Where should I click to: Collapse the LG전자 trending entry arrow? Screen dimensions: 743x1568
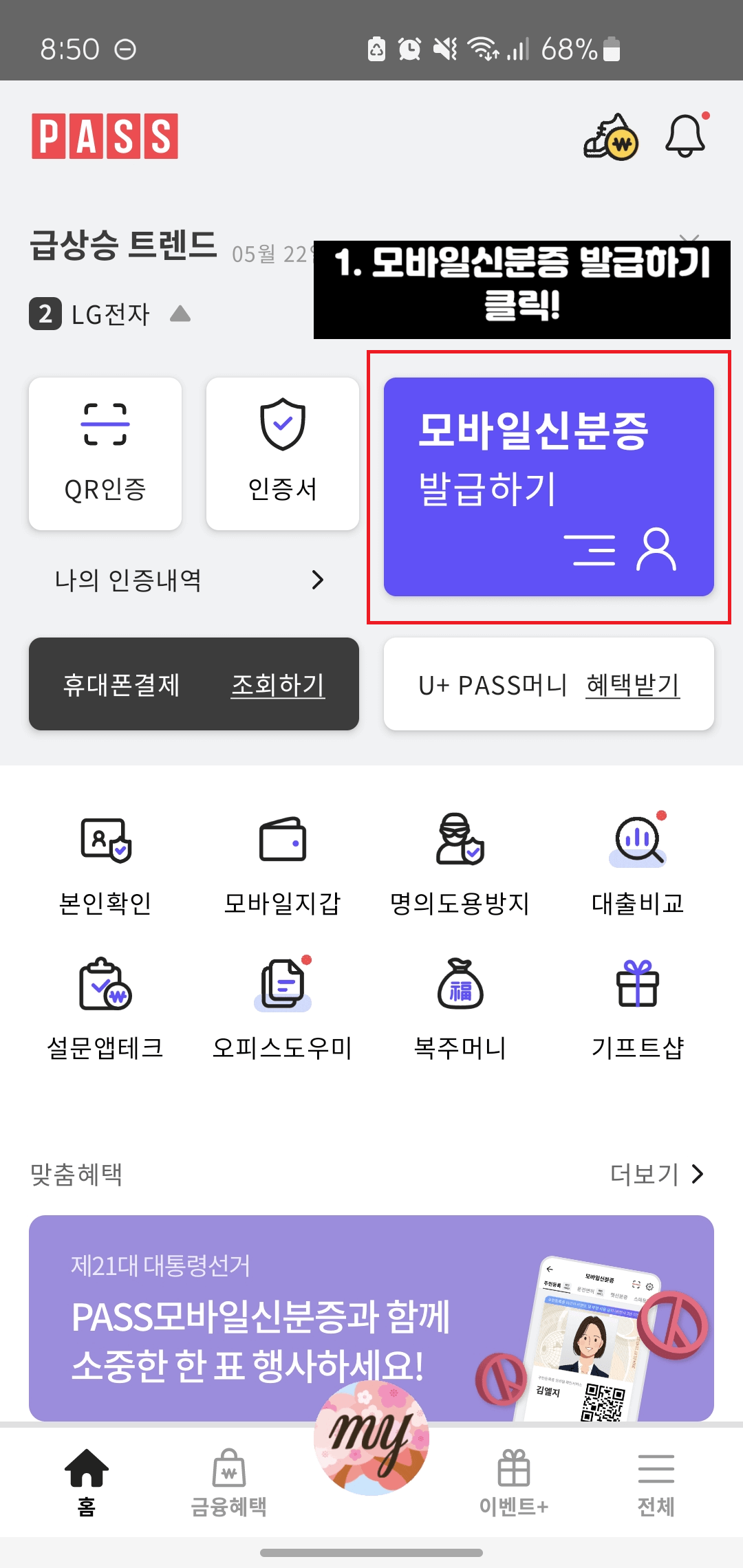tap(181, 314)
